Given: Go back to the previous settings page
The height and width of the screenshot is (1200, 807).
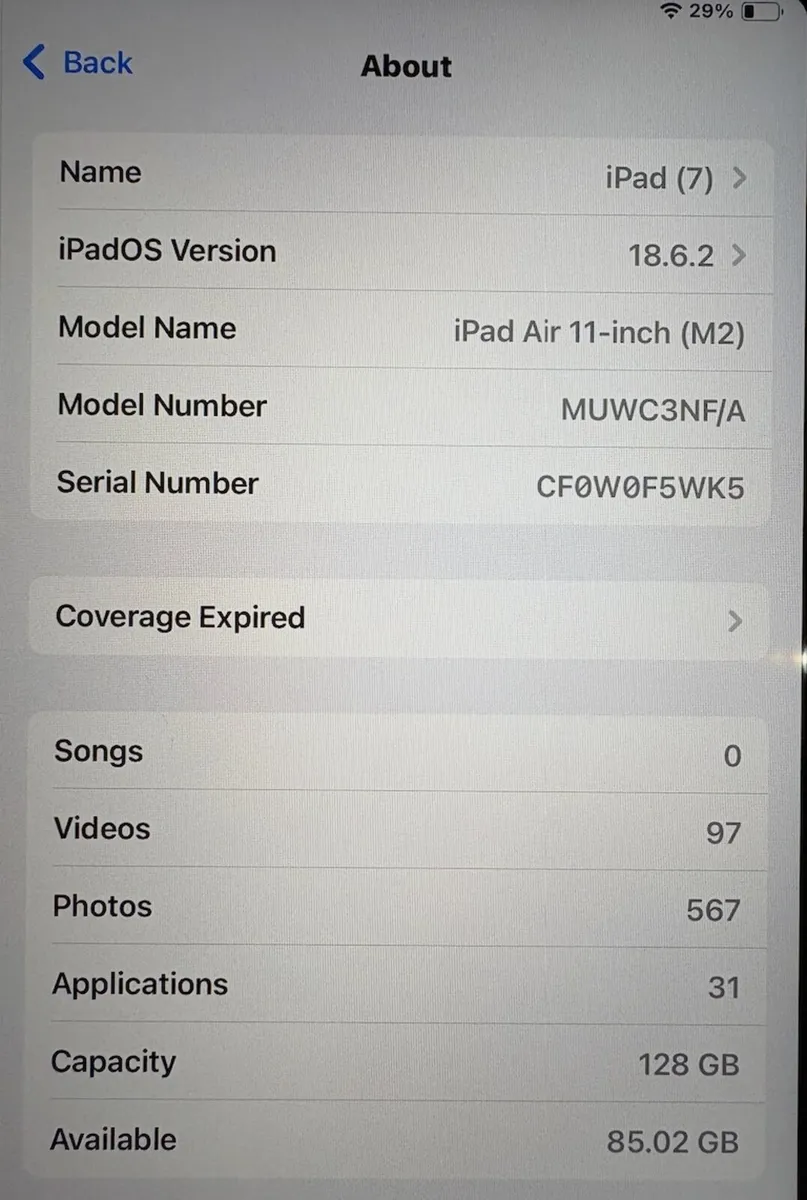Looking at the screenshot, I should [x=78, y=63].
